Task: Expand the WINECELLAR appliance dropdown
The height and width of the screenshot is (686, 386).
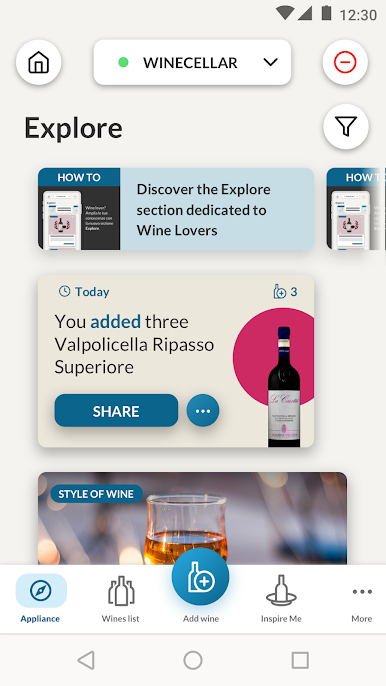Action: [192, 62]
